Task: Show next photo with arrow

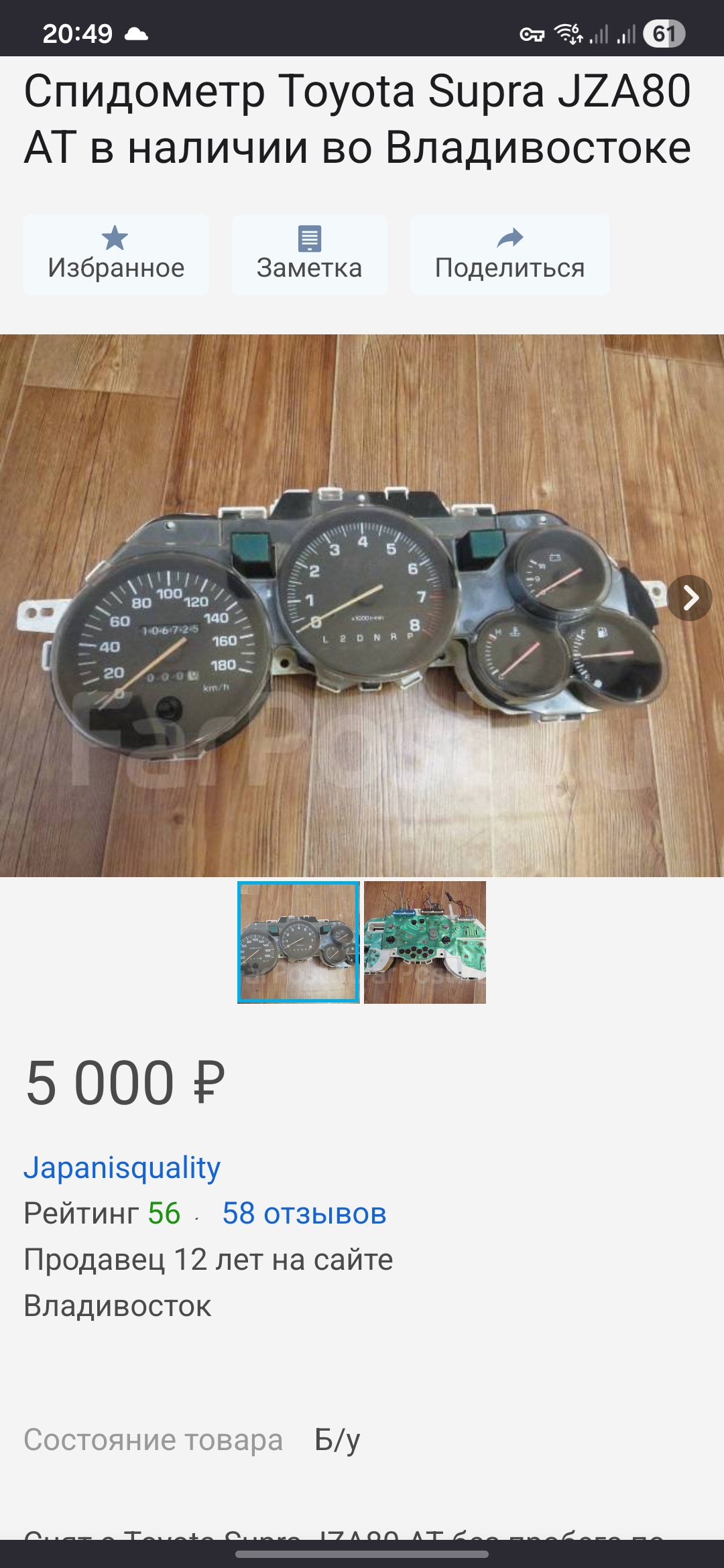Action: (x=690, y=598)
